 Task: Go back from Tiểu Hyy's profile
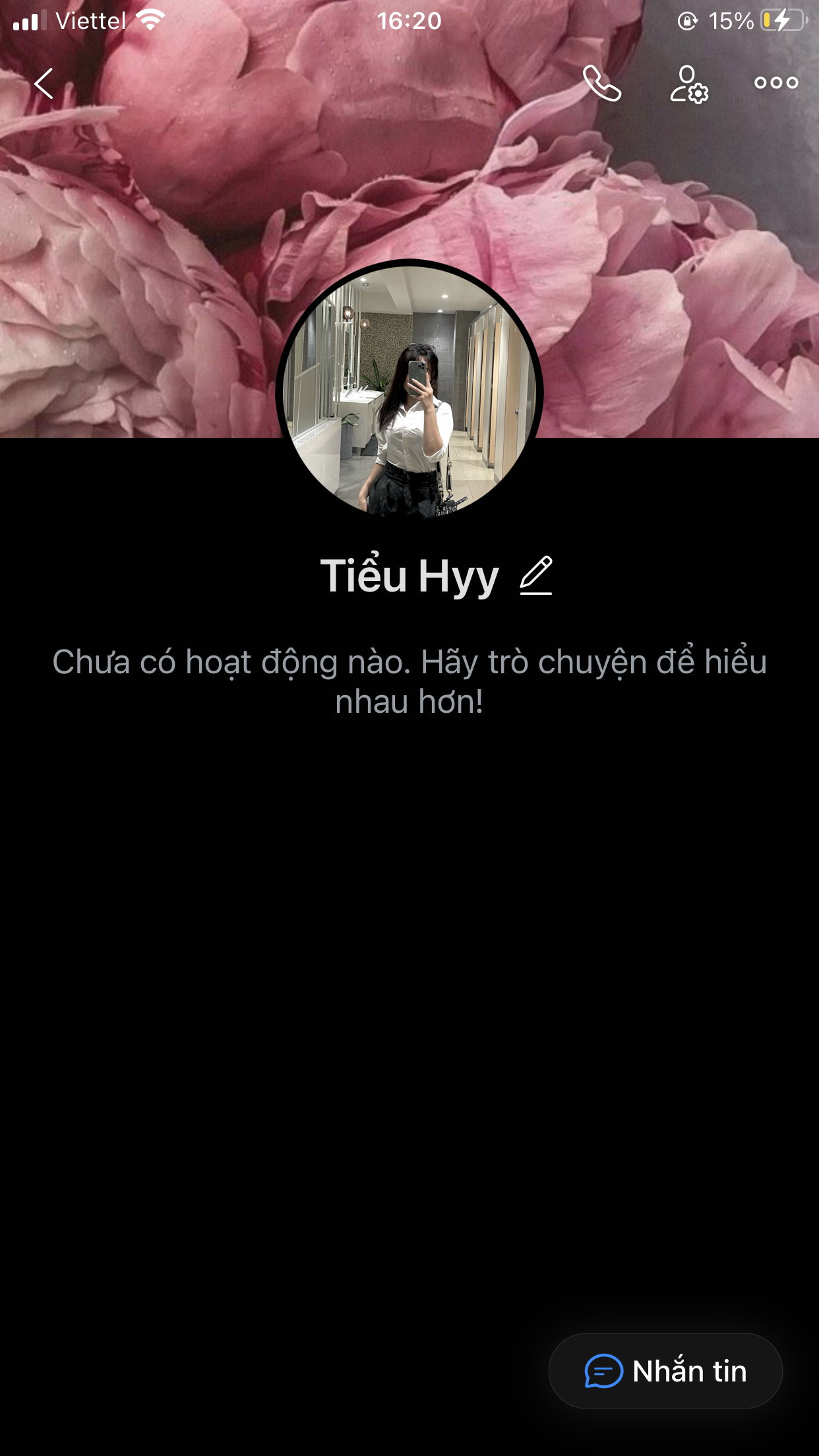click(44, 84)
